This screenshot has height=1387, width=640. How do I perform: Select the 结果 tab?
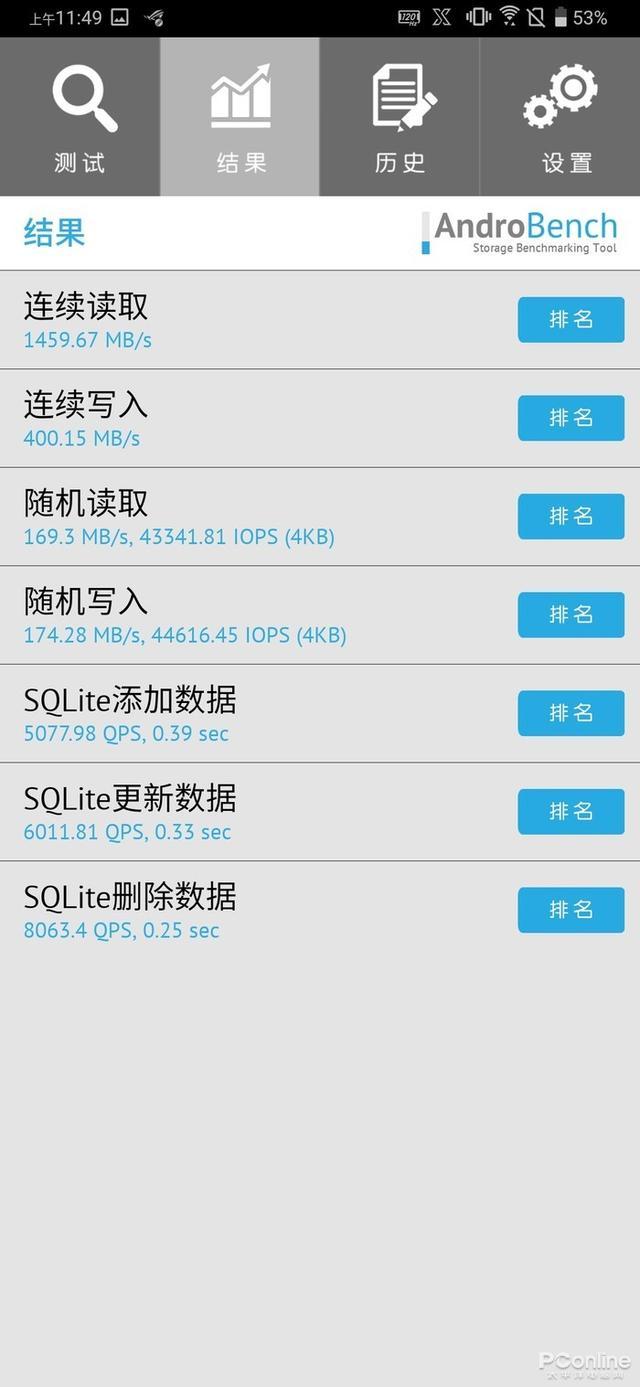240,117
